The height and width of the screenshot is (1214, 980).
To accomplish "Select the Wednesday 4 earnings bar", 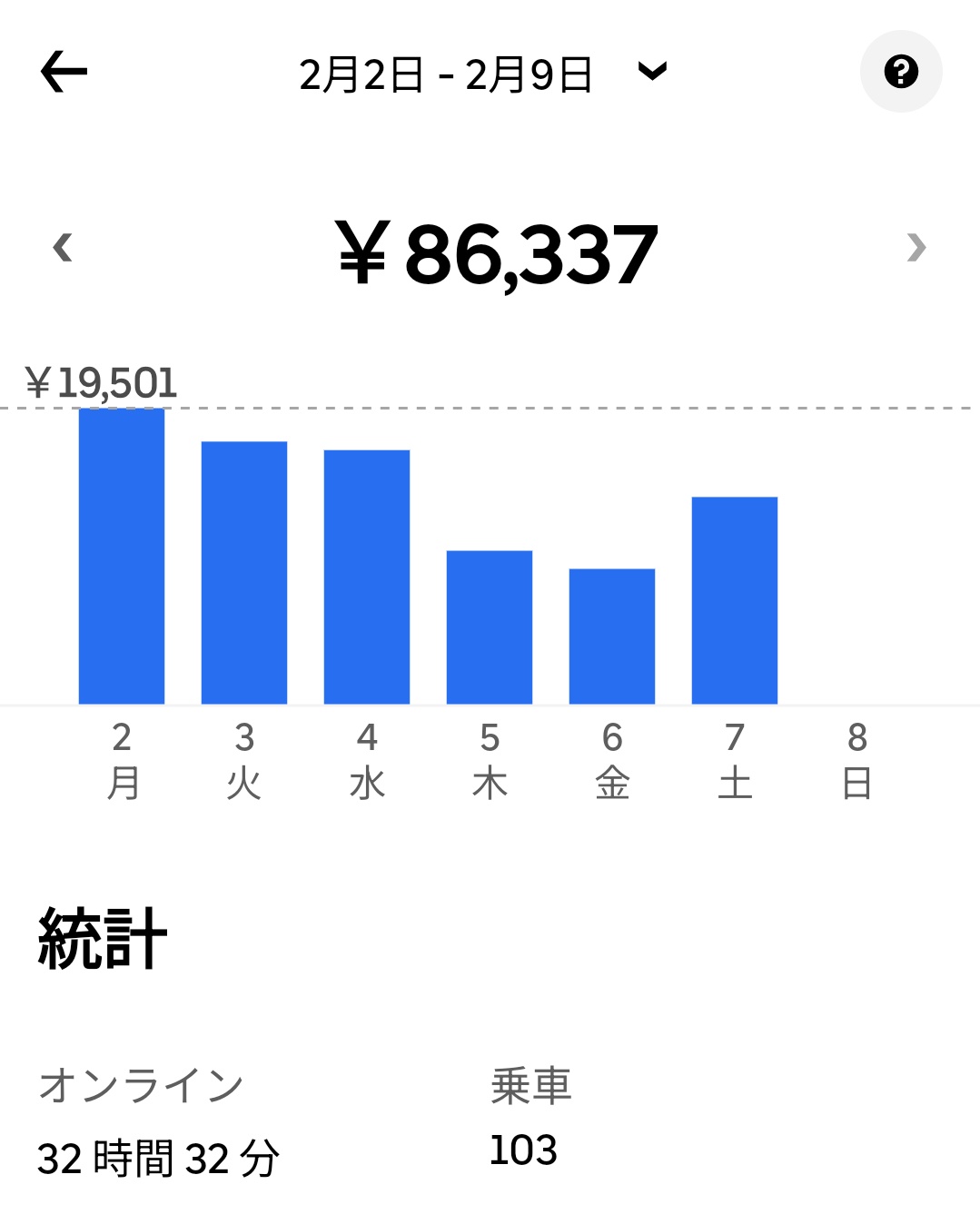I will click(x=367, y=577).
